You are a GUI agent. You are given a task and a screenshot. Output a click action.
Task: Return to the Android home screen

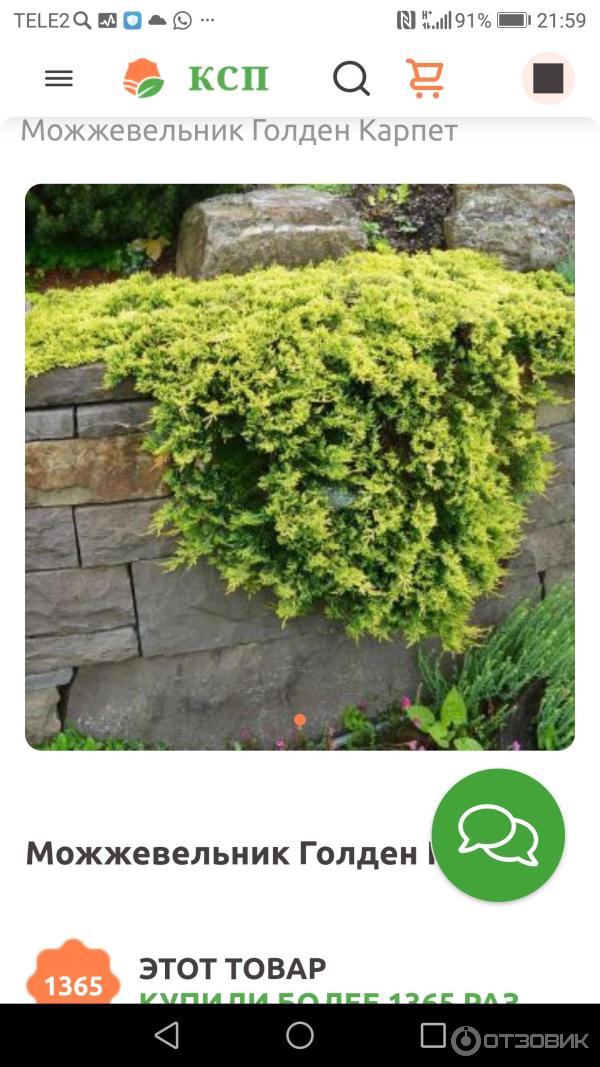[x=300, y=1035]
